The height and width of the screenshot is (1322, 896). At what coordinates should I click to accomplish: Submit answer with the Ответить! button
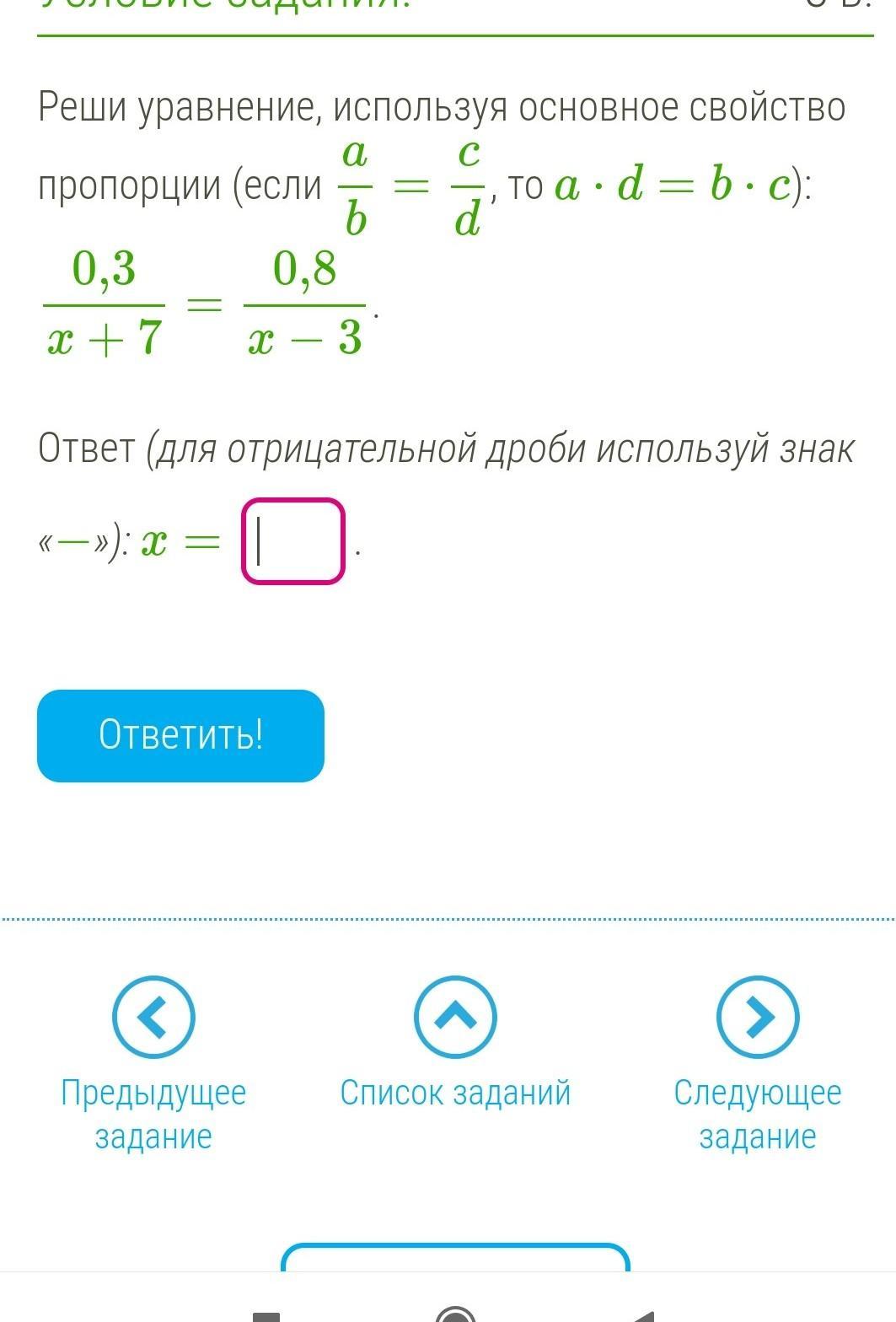coord(180,735)
